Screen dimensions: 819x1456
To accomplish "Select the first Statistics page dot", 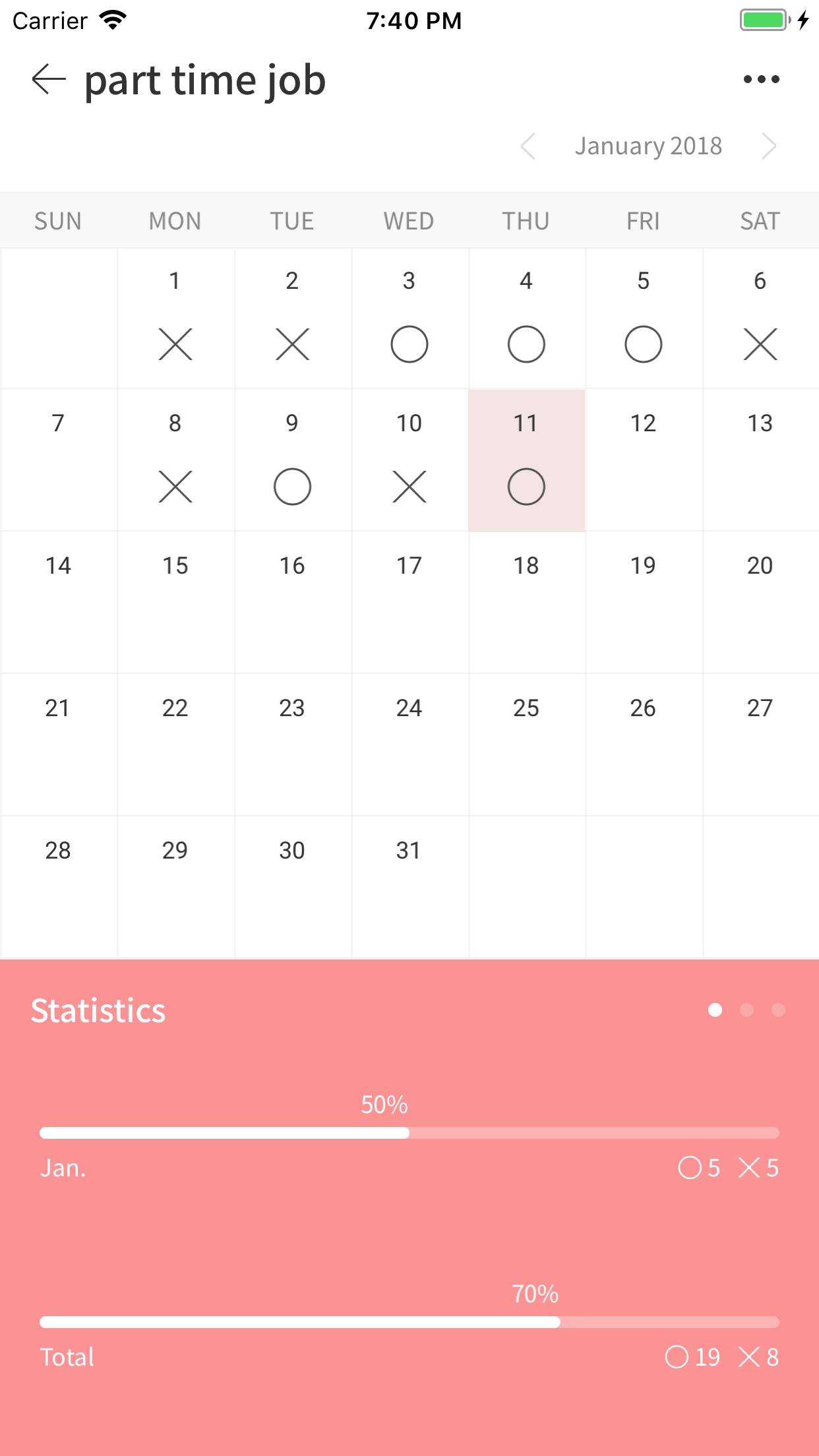I will tap(715, 1010).
